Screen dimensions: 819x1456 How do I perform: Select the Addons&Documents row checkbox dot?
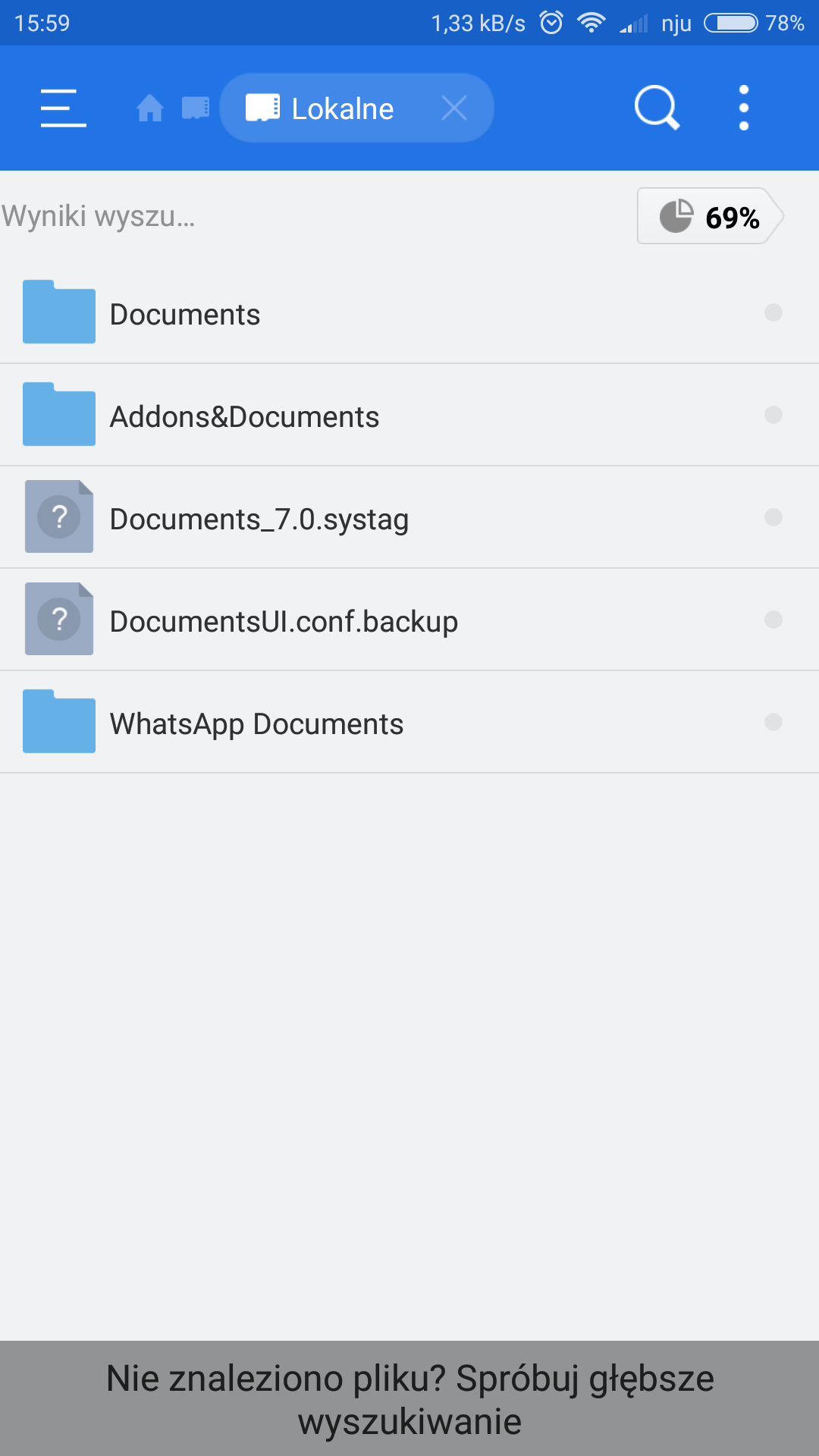click(x=773, y=415)
